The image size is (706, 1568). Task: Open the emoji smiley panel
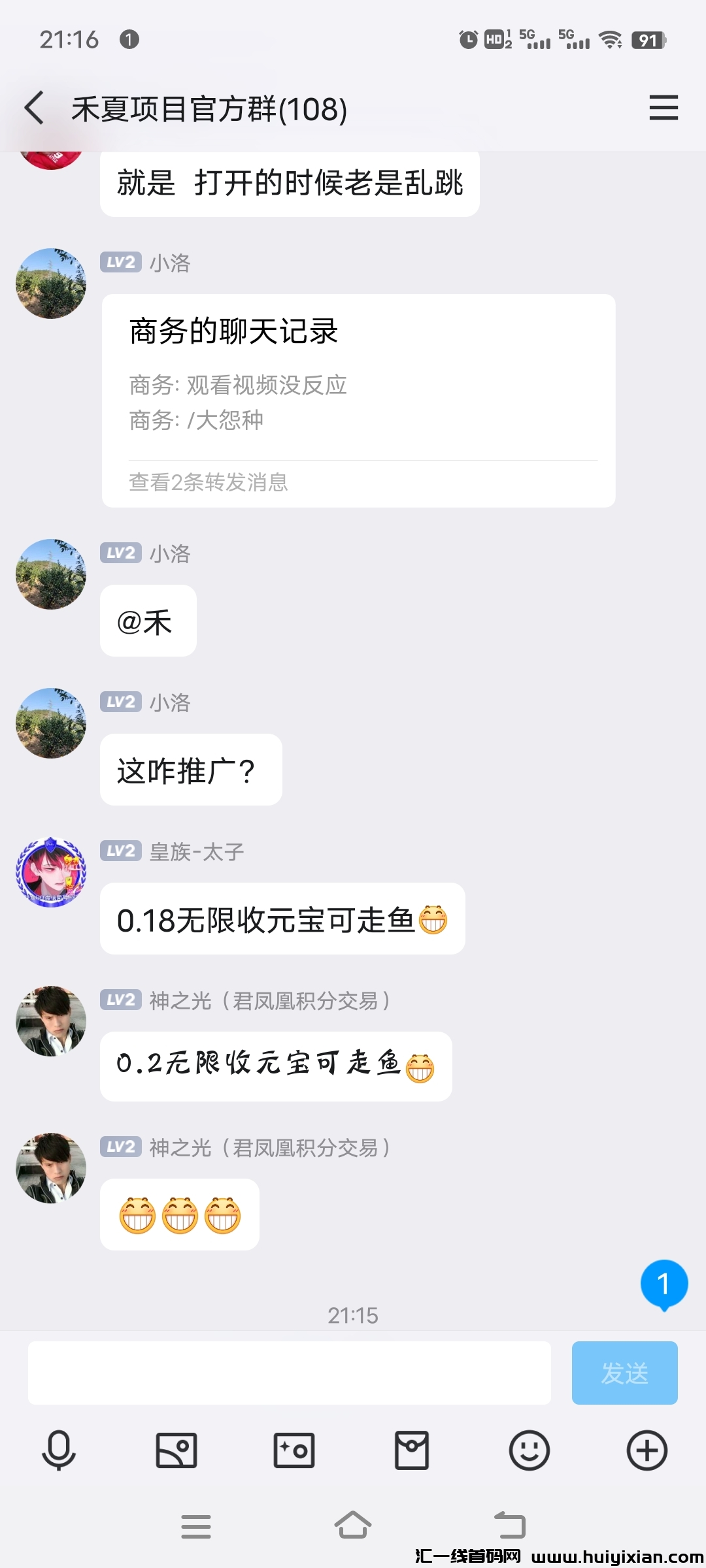[x=529, y=1450]
